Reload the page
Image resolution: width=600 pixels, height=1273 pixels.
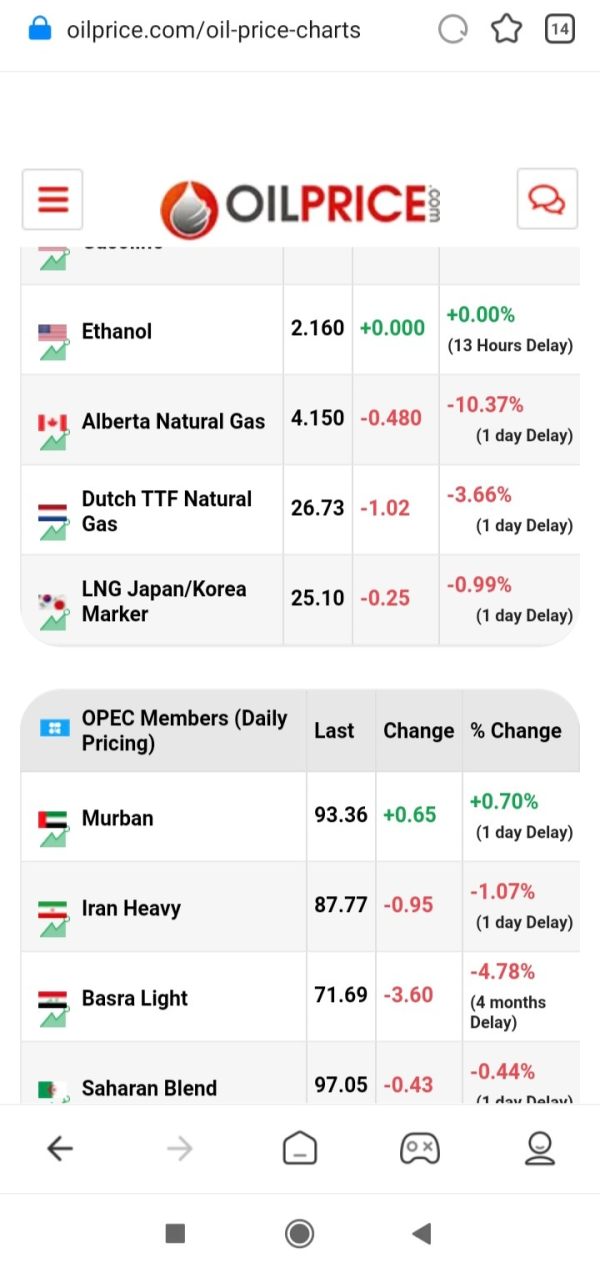tap(453, 30)
